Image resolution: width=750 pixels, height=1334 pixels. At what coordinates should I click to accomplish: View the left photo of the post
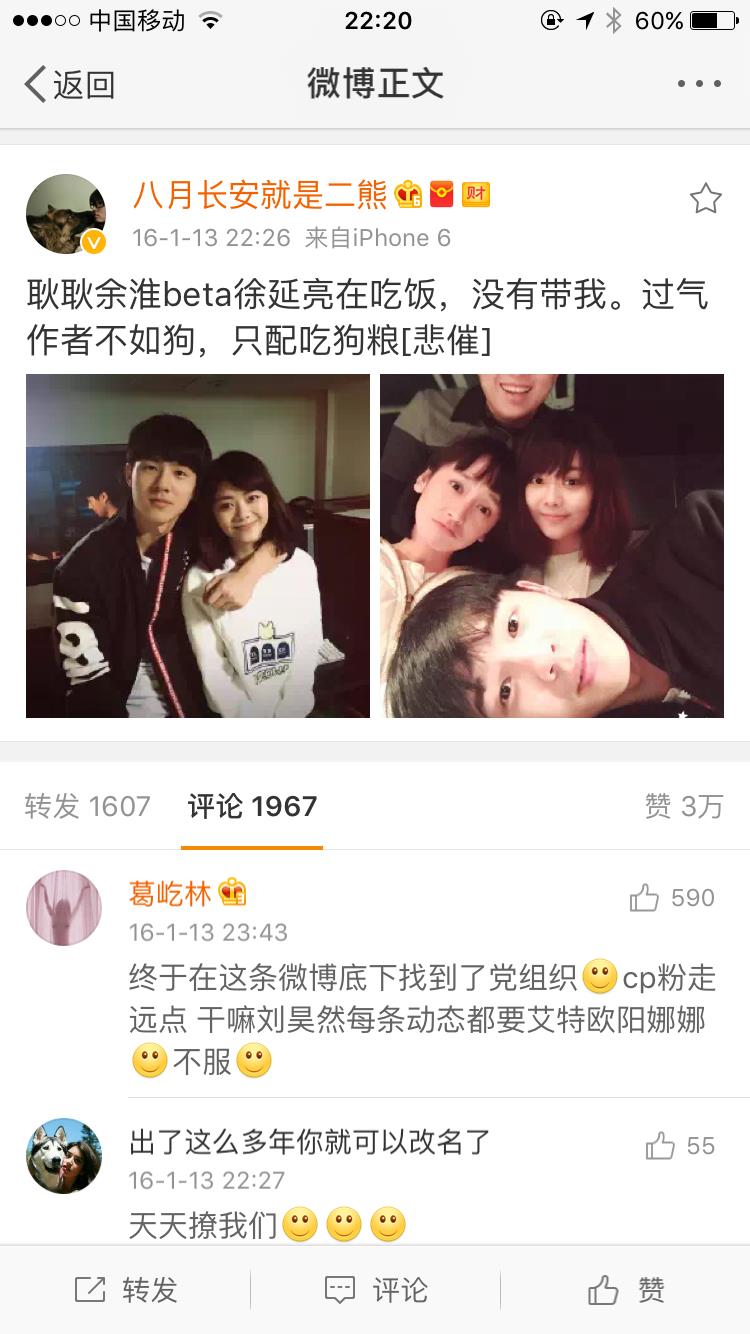point(198,546)
